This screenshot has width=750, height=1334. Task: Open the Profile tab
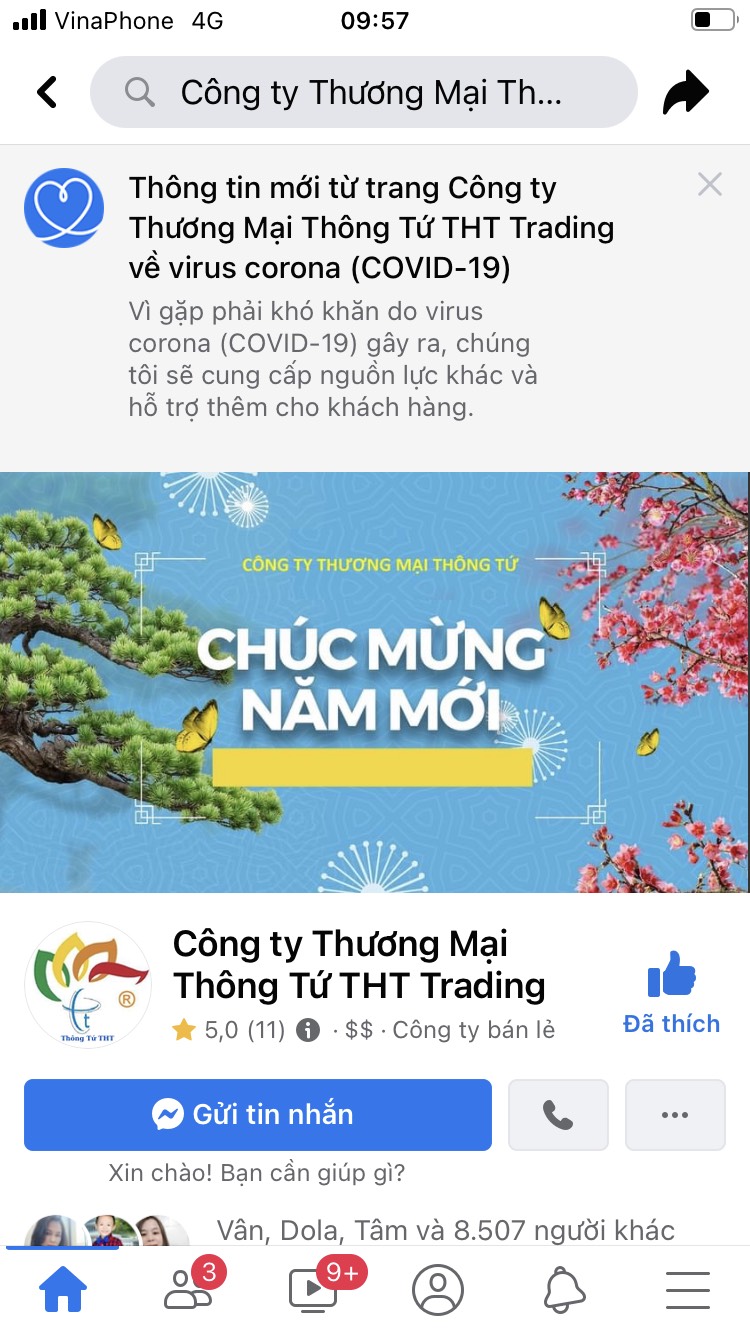(438, 1290)
